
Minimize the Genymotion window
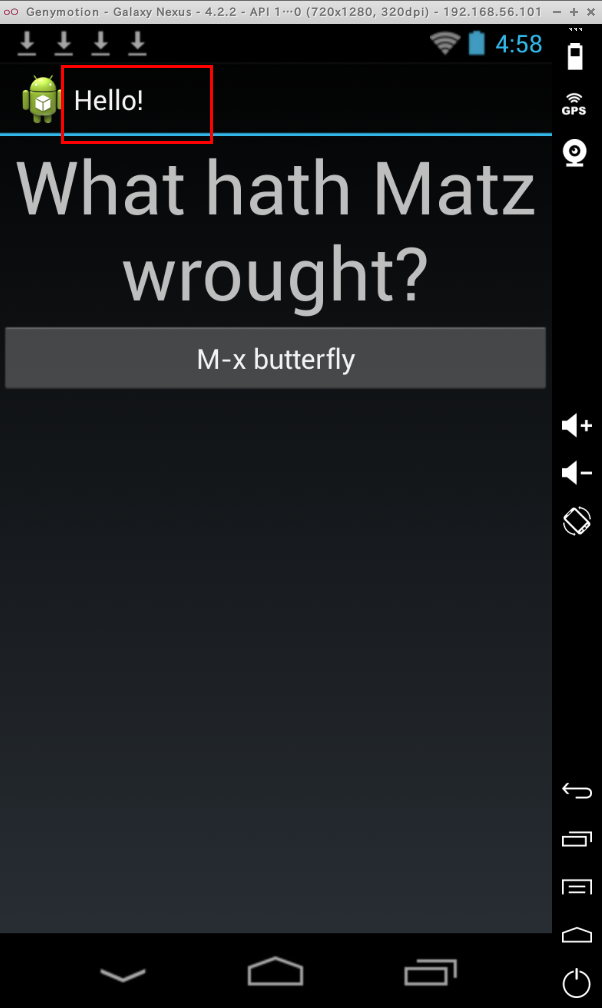pos(557,12)
